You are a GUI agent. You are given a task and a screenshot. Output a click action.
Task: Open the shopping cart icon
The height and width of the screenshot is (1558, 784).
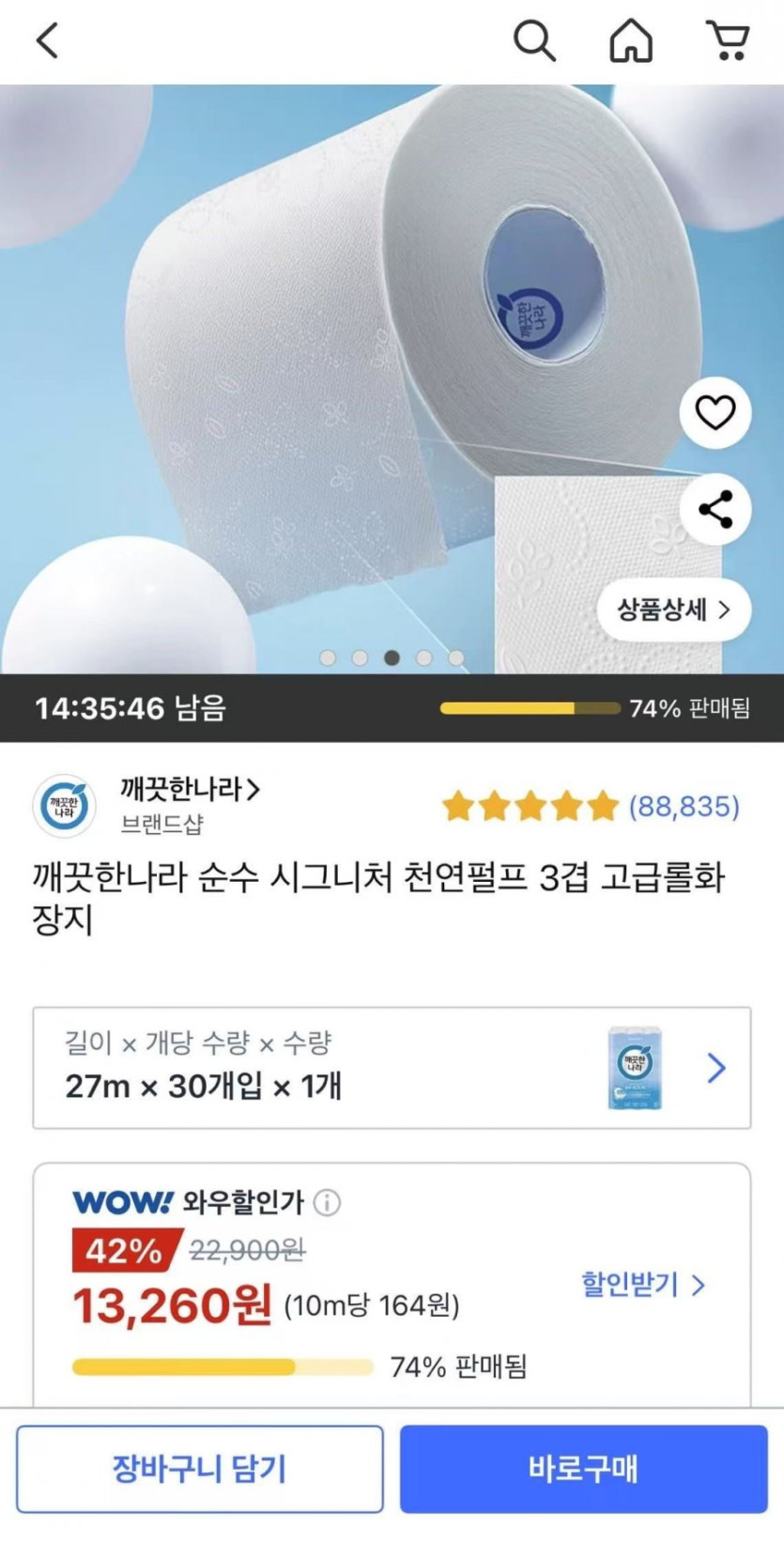pos(730,41)
